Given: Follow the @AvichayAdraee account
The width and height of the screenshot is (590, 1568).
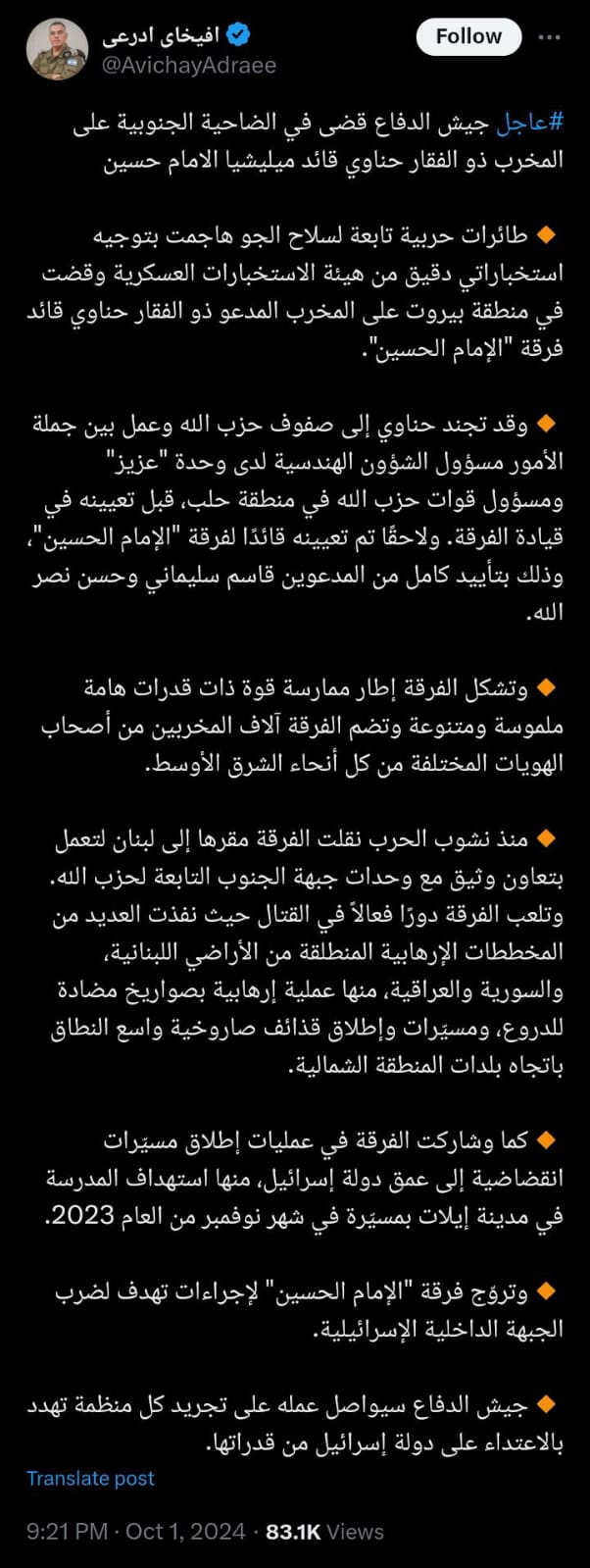Looking at the screenshot, I should coord(467,37).
